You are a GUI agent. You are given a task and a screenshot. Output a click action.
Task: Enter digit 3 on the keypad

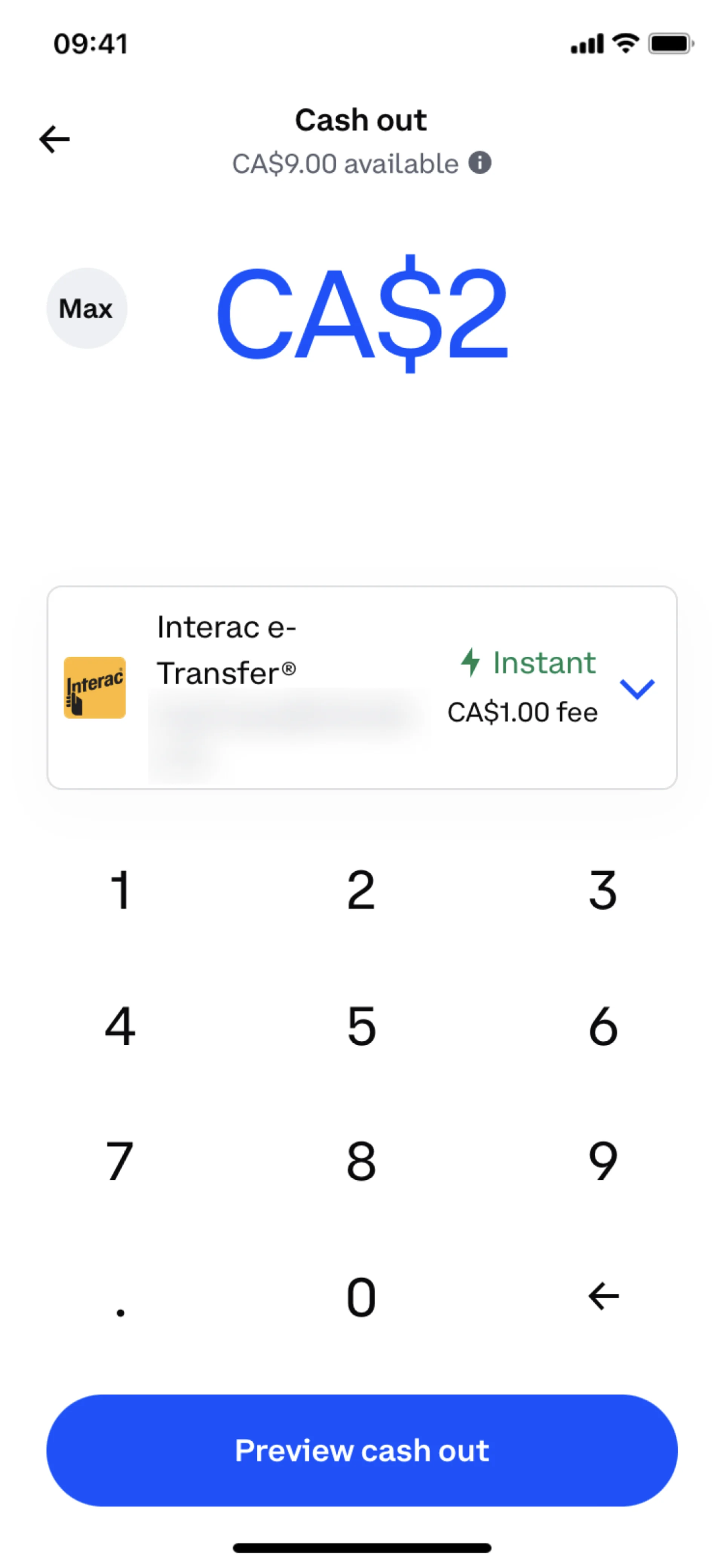(602, 890)
